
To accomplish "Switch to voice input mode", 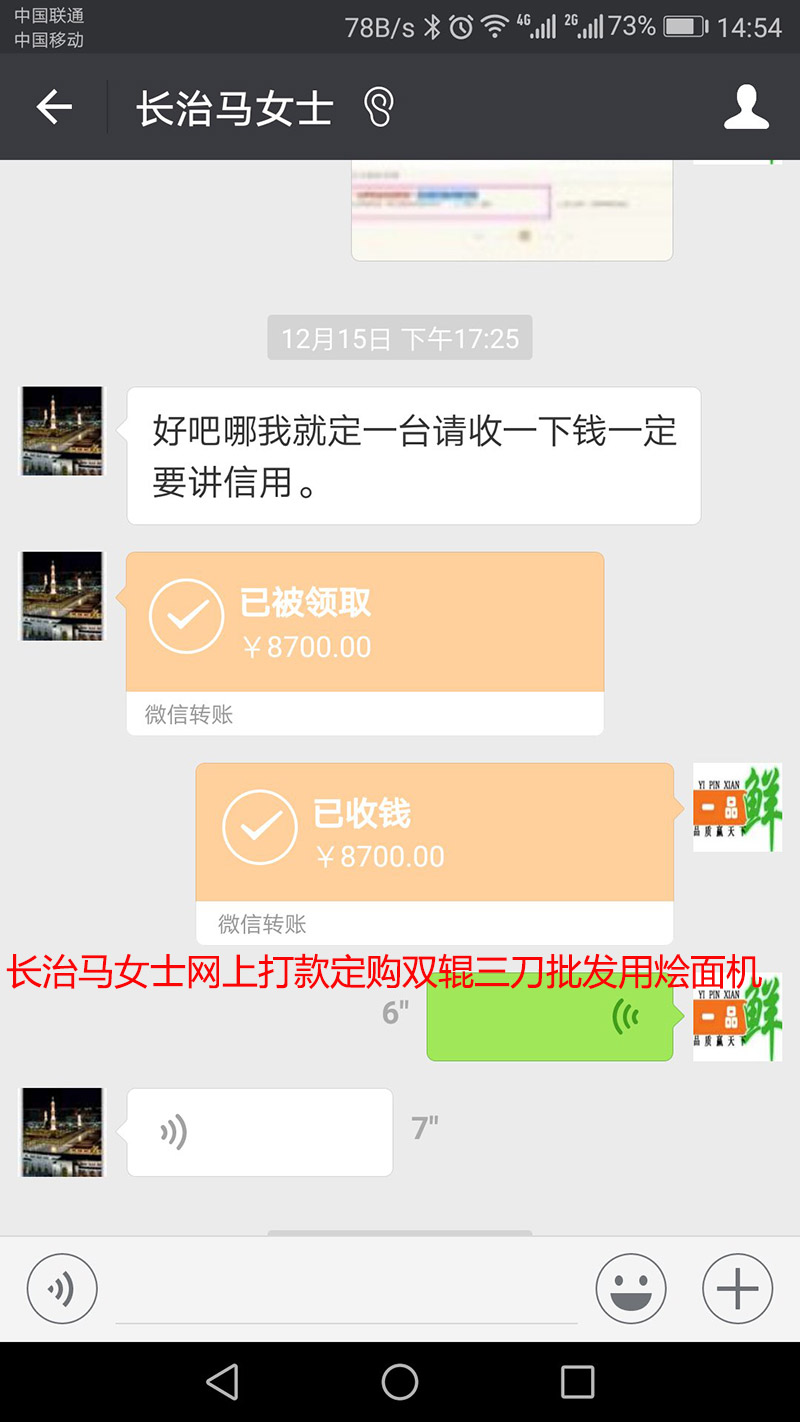I will pyautogui.click(x=62, y=1289).
